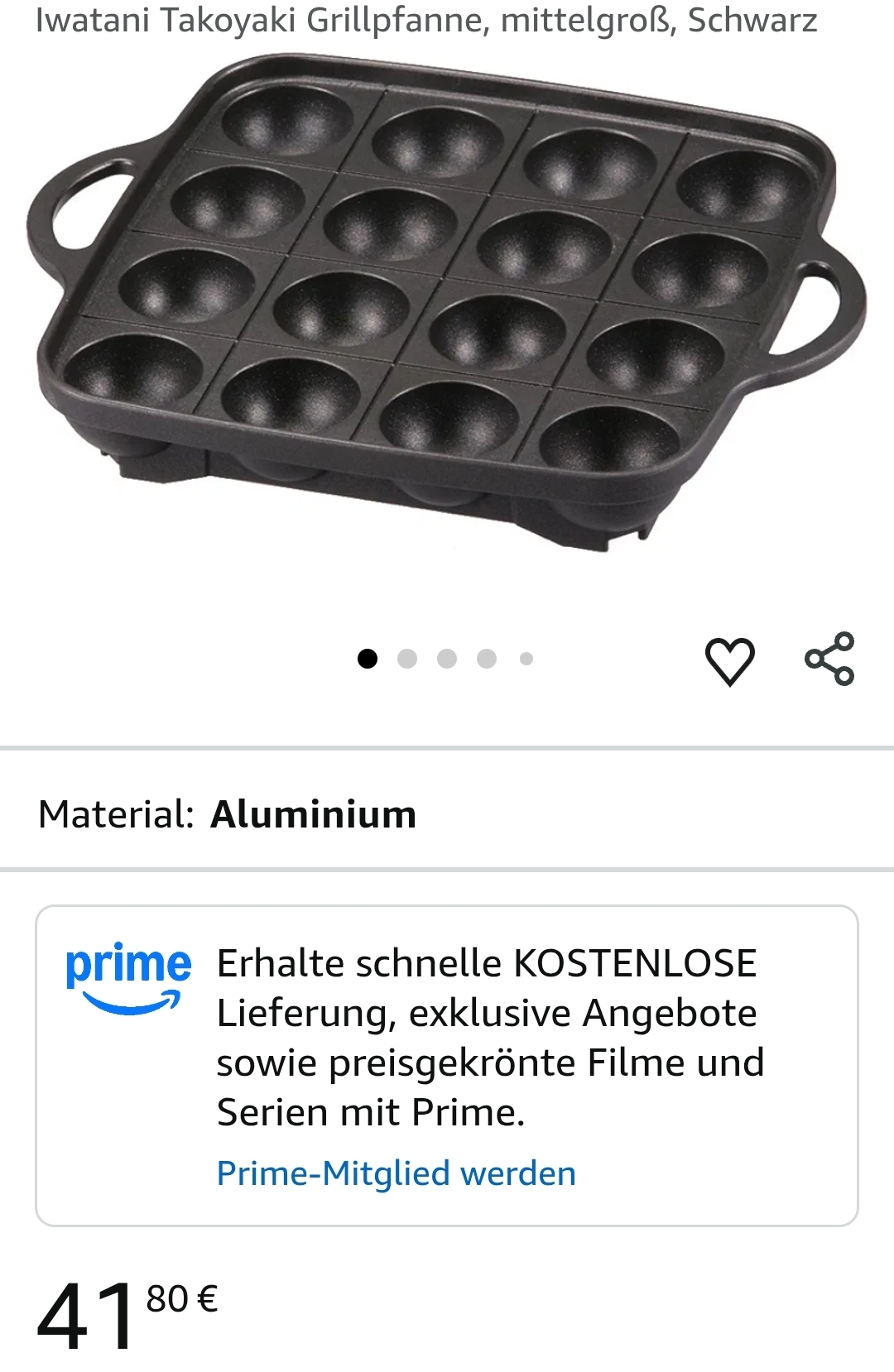Add the Takoyaki pan to wish list

pos(729,661)
